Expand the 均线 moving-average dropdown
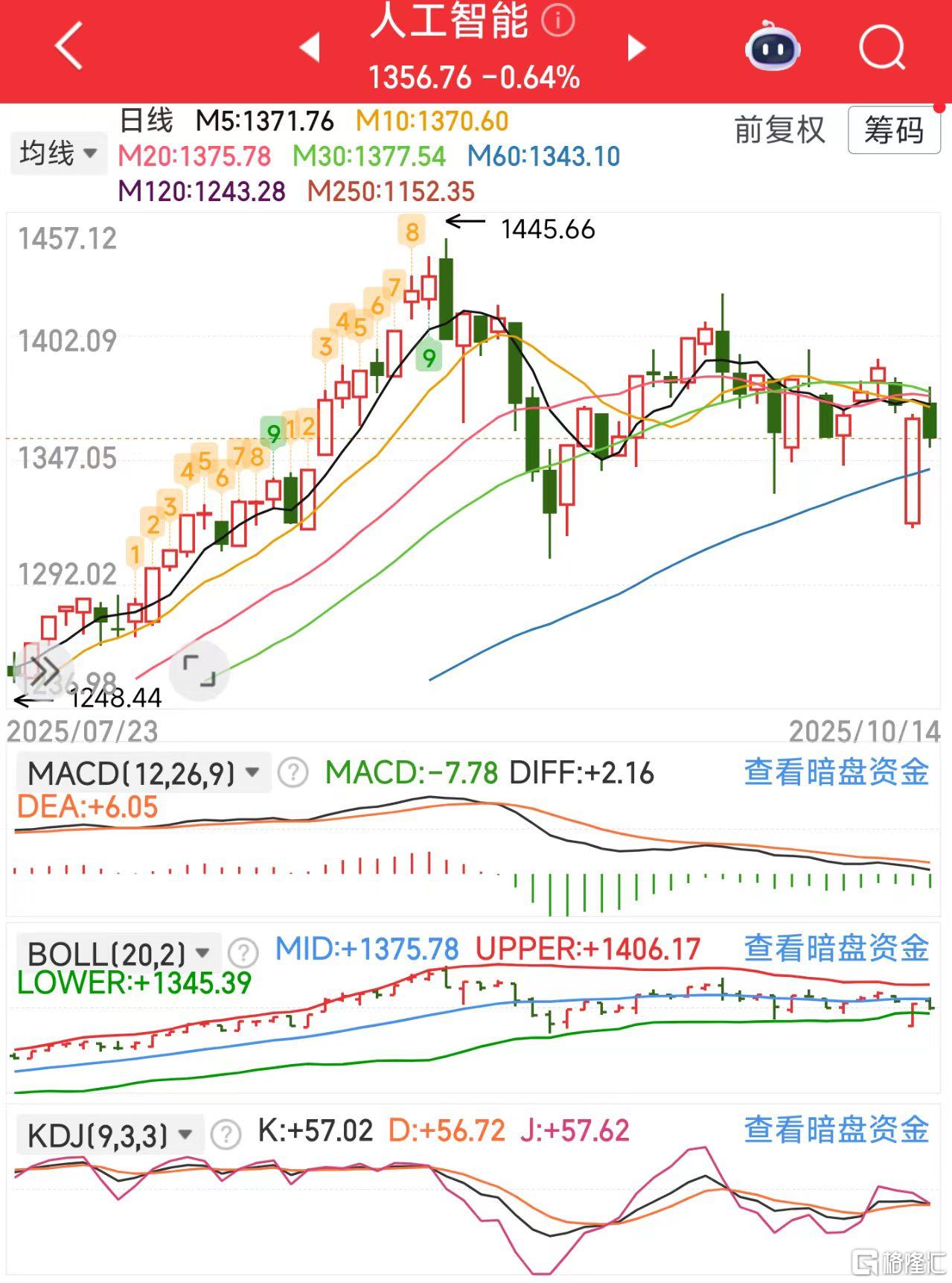This screenshot has height=1283, width=952. pos(58,154)
